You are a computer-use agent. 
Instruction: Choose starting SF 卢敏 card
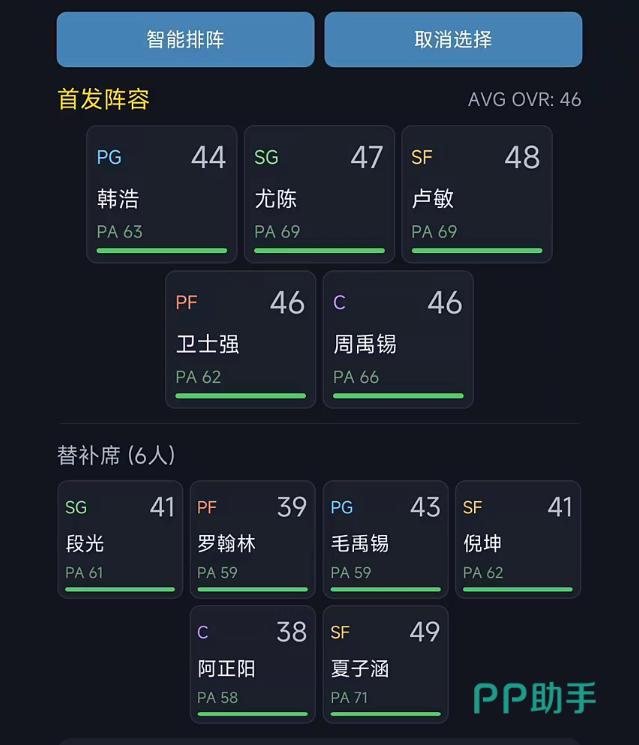coord(477,194)
